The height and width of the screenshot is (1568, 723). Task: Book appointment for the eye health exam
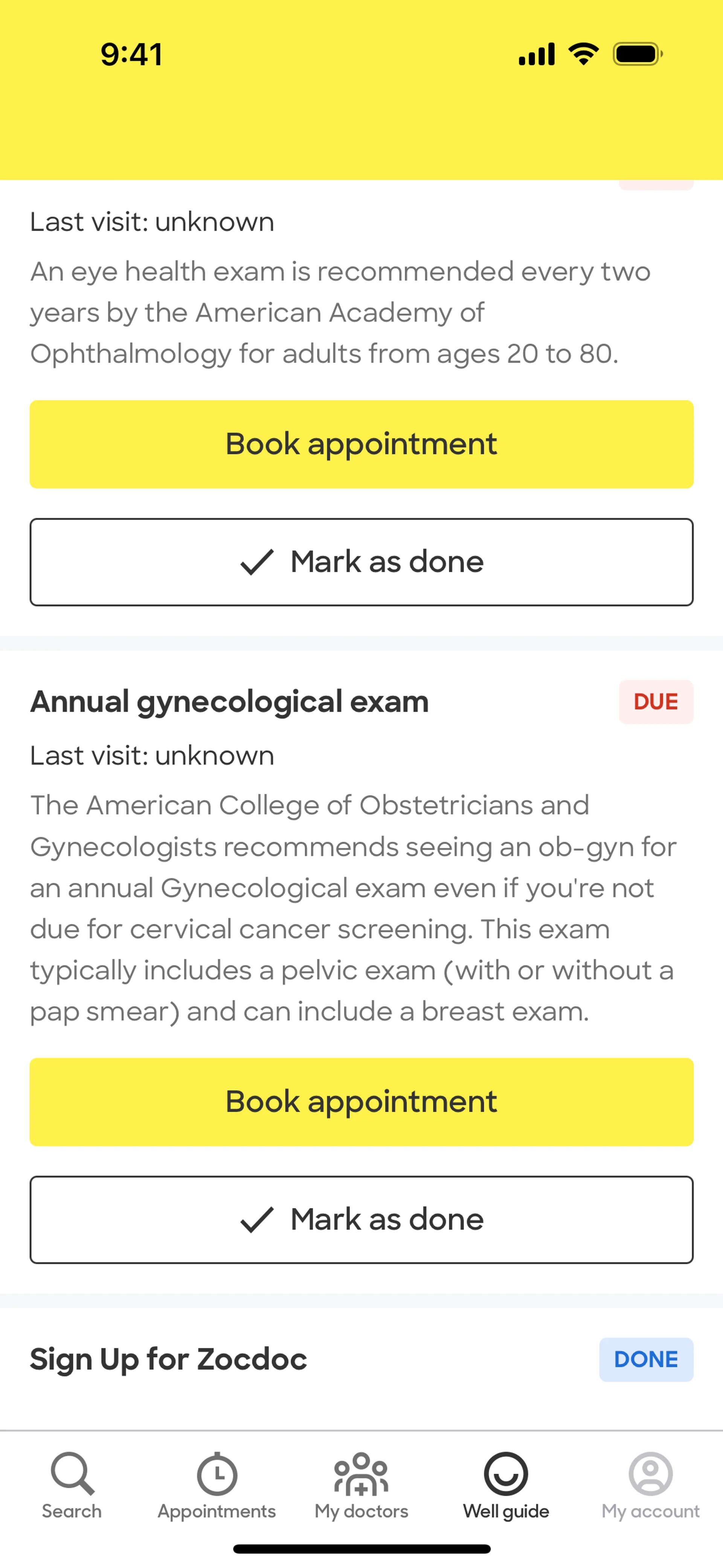coord(361,444)
